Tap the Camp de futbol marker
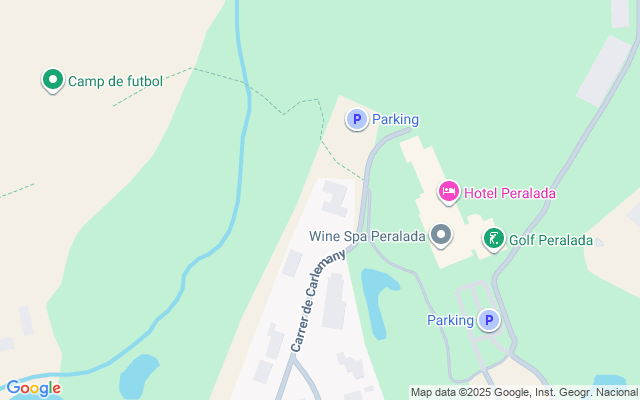This screenshot has height=400, width=640. pos(52,80)
